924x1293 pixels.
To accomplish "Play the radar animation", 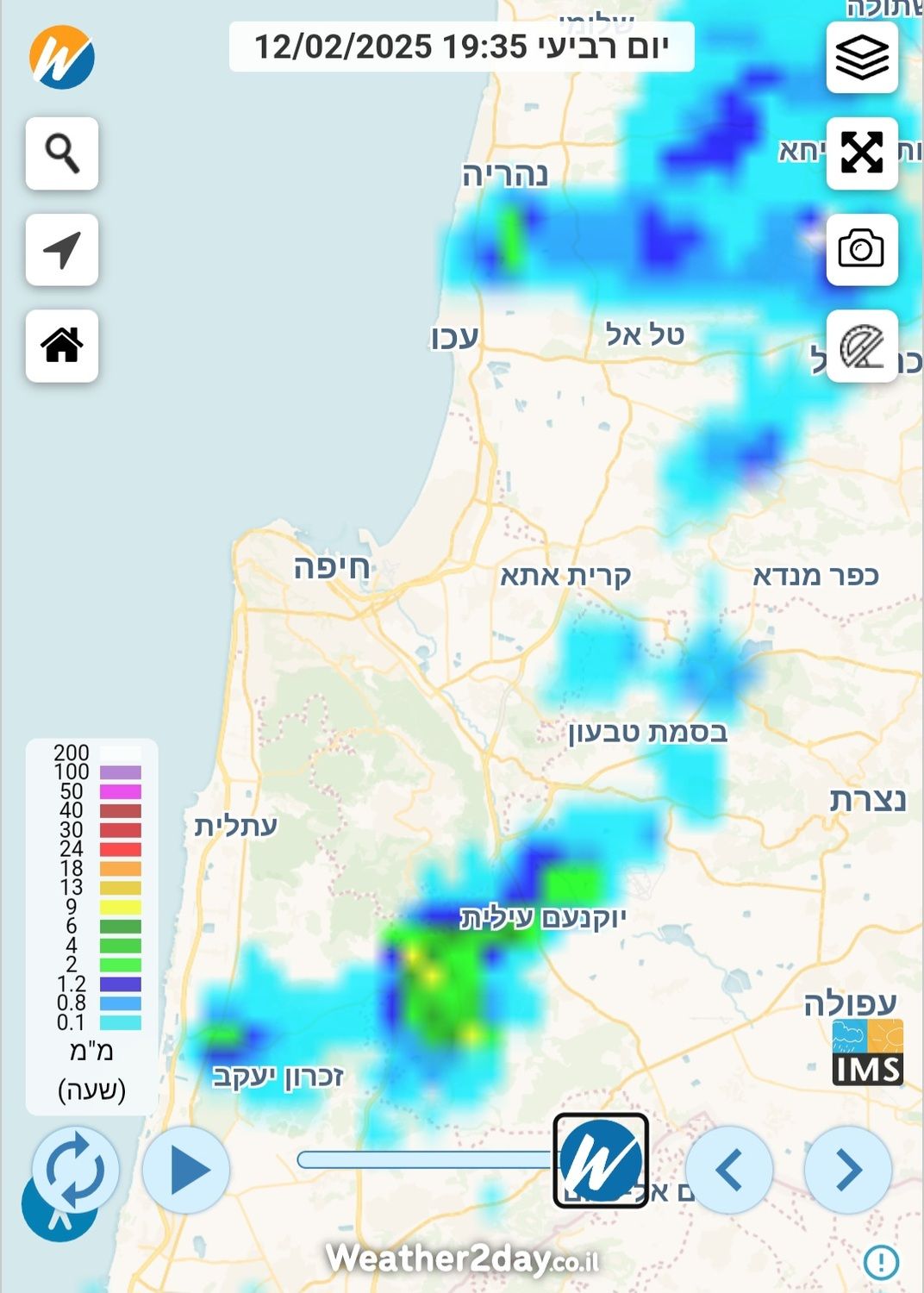I will [x=187, y=1170].
